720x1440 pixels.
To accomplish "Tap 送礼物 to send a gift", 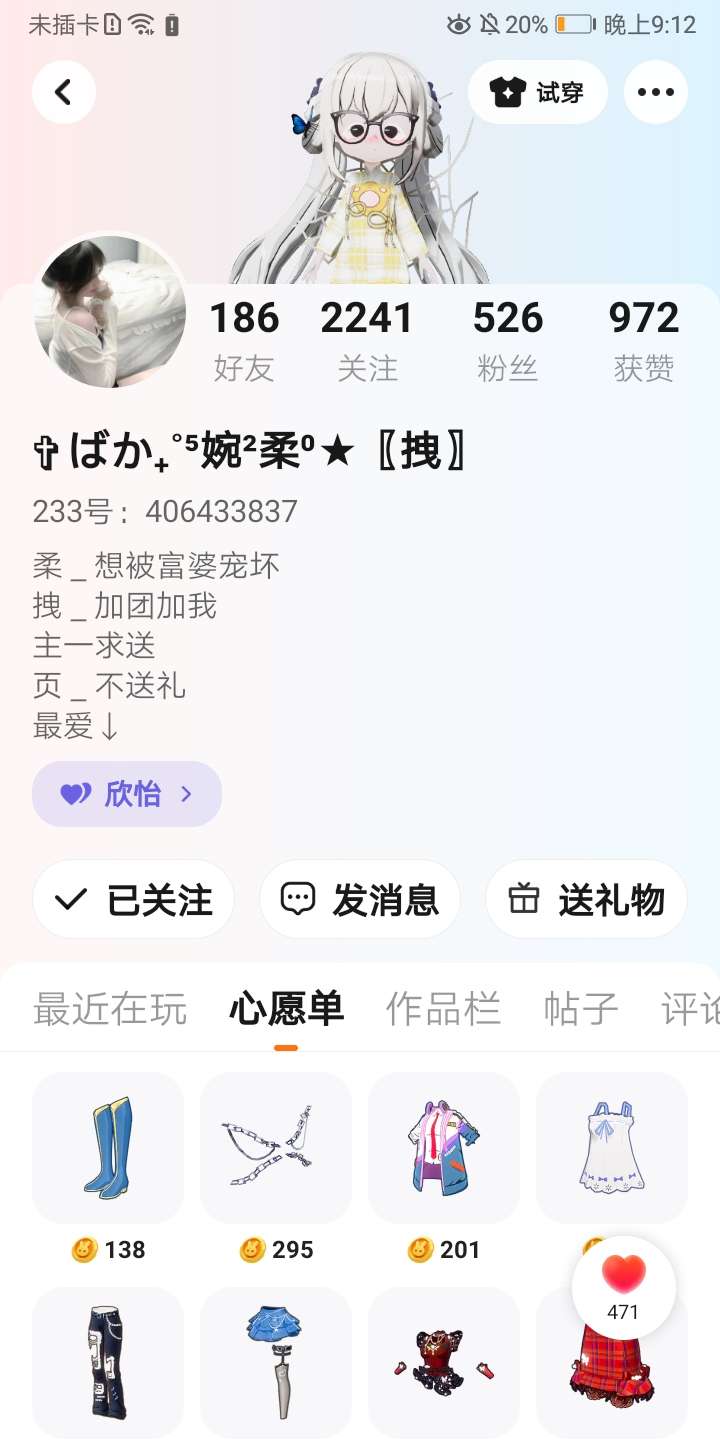I will coord(586,900).
